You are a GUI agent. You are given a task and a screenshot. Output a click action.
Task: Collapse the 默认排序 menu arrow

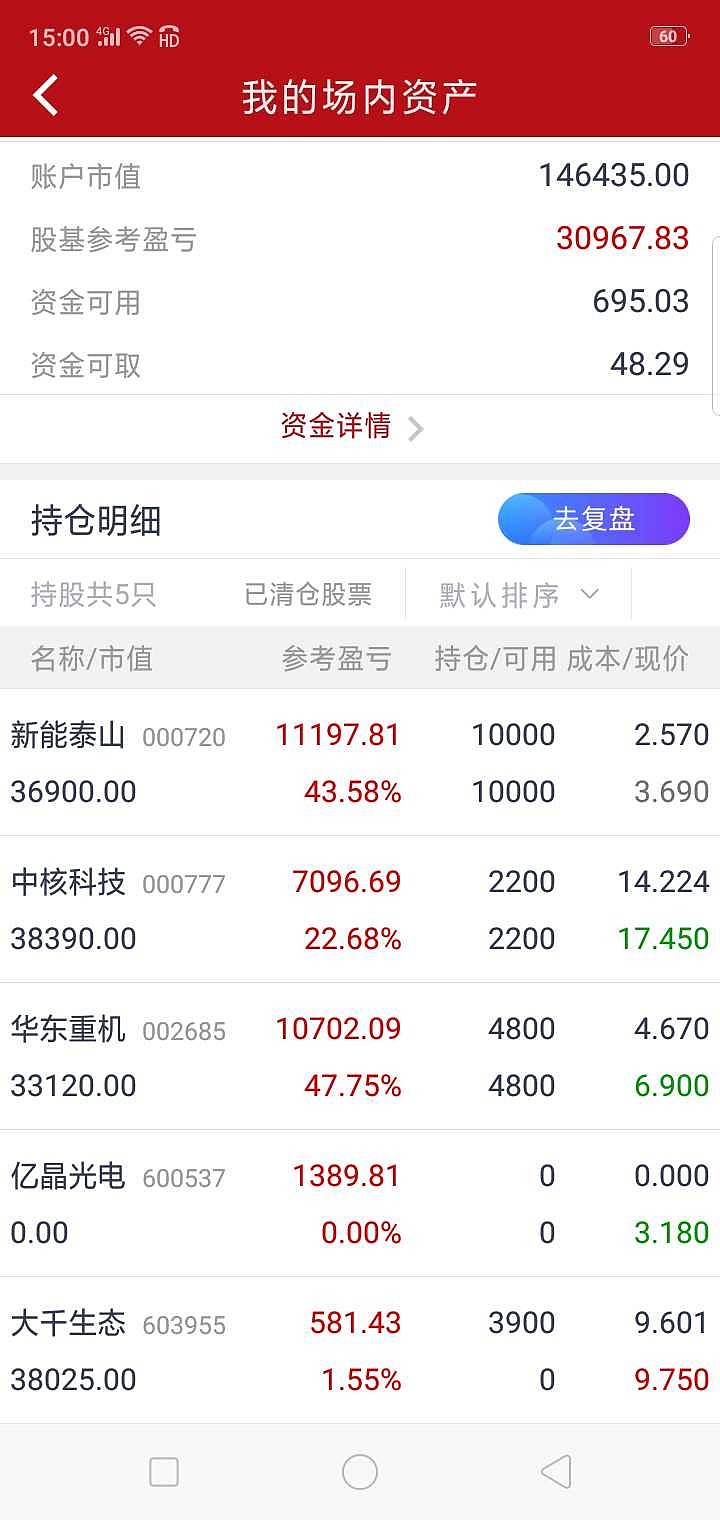coord(588,593)
